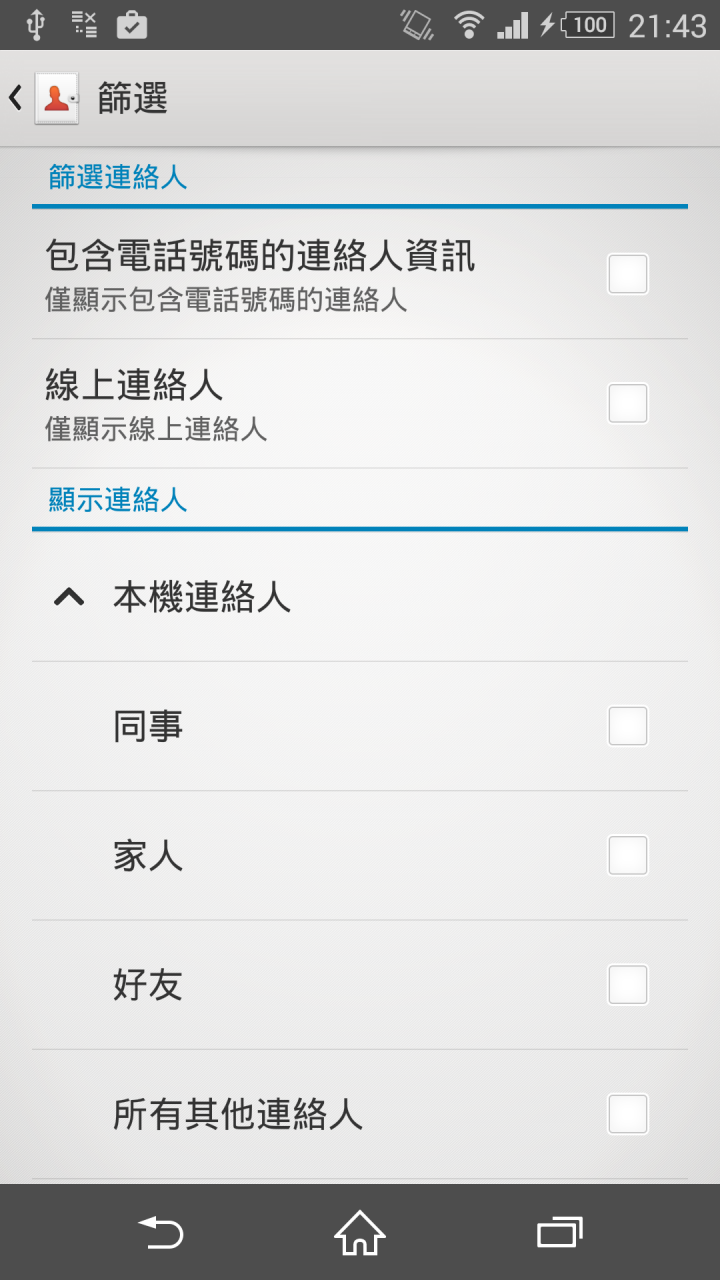This screenshot has width=720, height=1280.
Task: Check the 線上連絡人 option
Action: tap(628, 403)
